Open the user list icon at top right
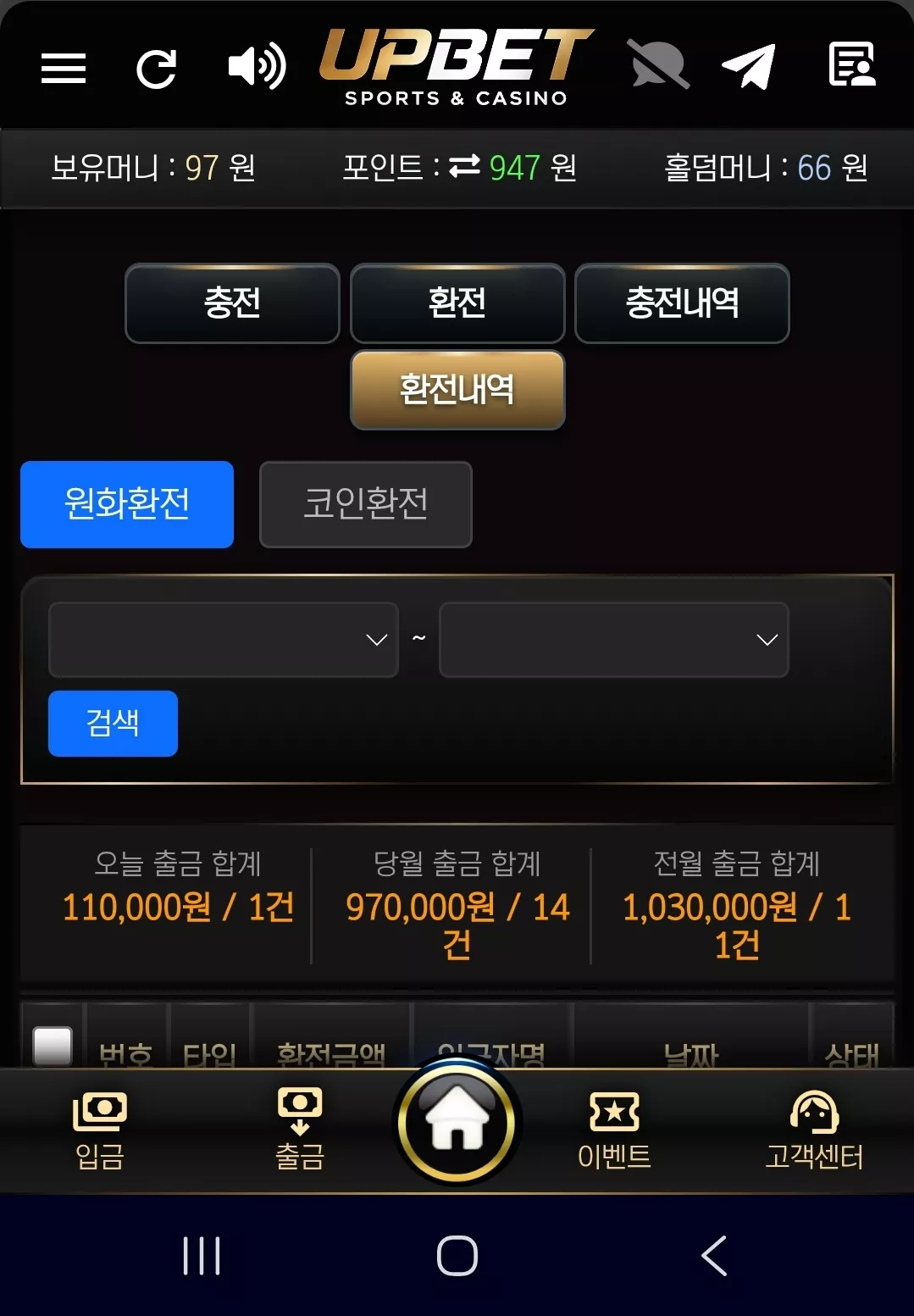 pyautogui.click(x=851, y=64)
